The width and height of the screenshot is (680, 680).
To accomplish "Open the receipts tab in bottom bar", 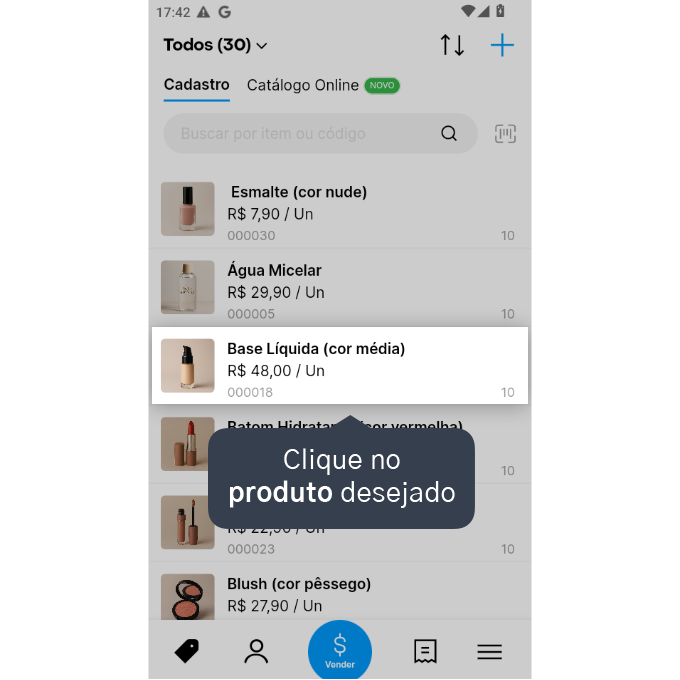I will click(x=425, y=651).
